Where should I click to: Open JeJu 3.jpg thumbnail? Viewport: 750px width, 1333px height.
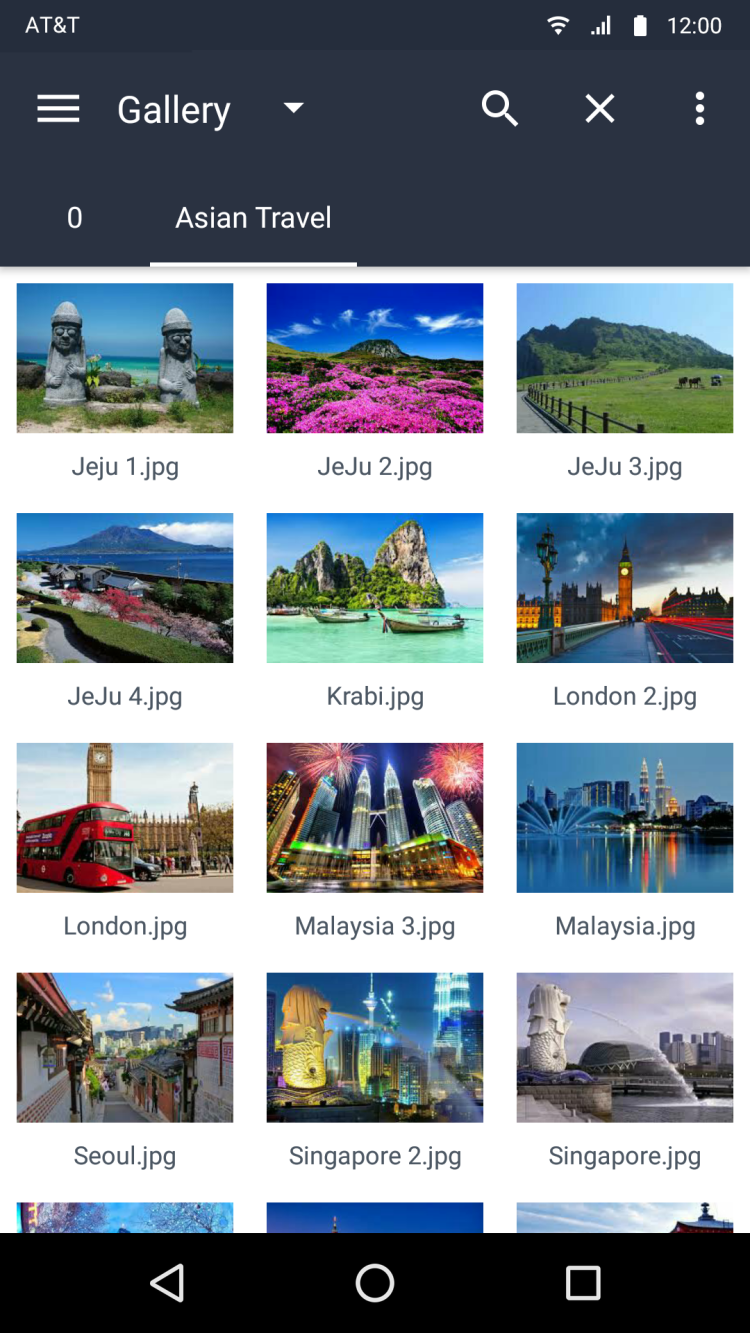point(625,358)
